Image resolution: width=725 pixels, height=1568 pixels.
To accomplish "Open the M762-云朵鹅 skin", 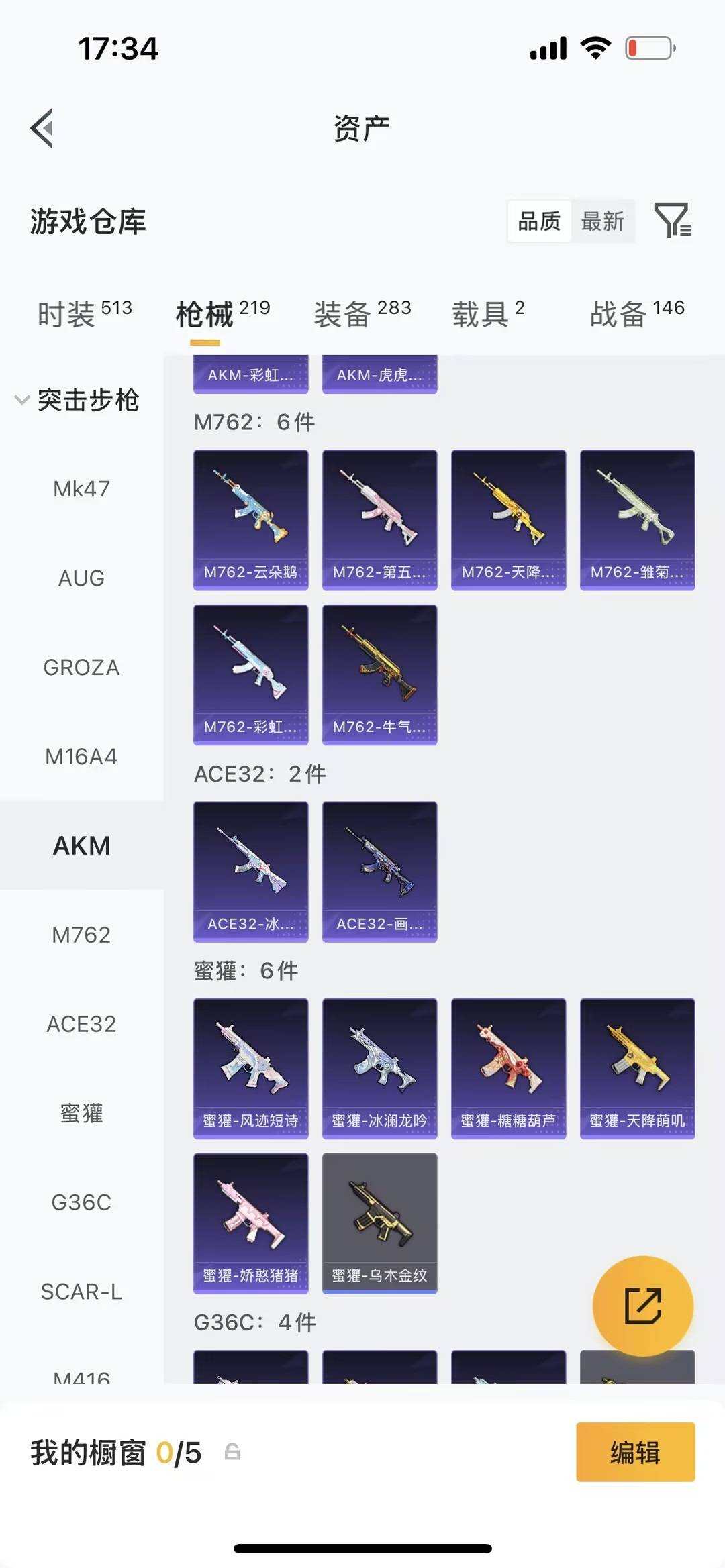I will click(x=250, y=520).
